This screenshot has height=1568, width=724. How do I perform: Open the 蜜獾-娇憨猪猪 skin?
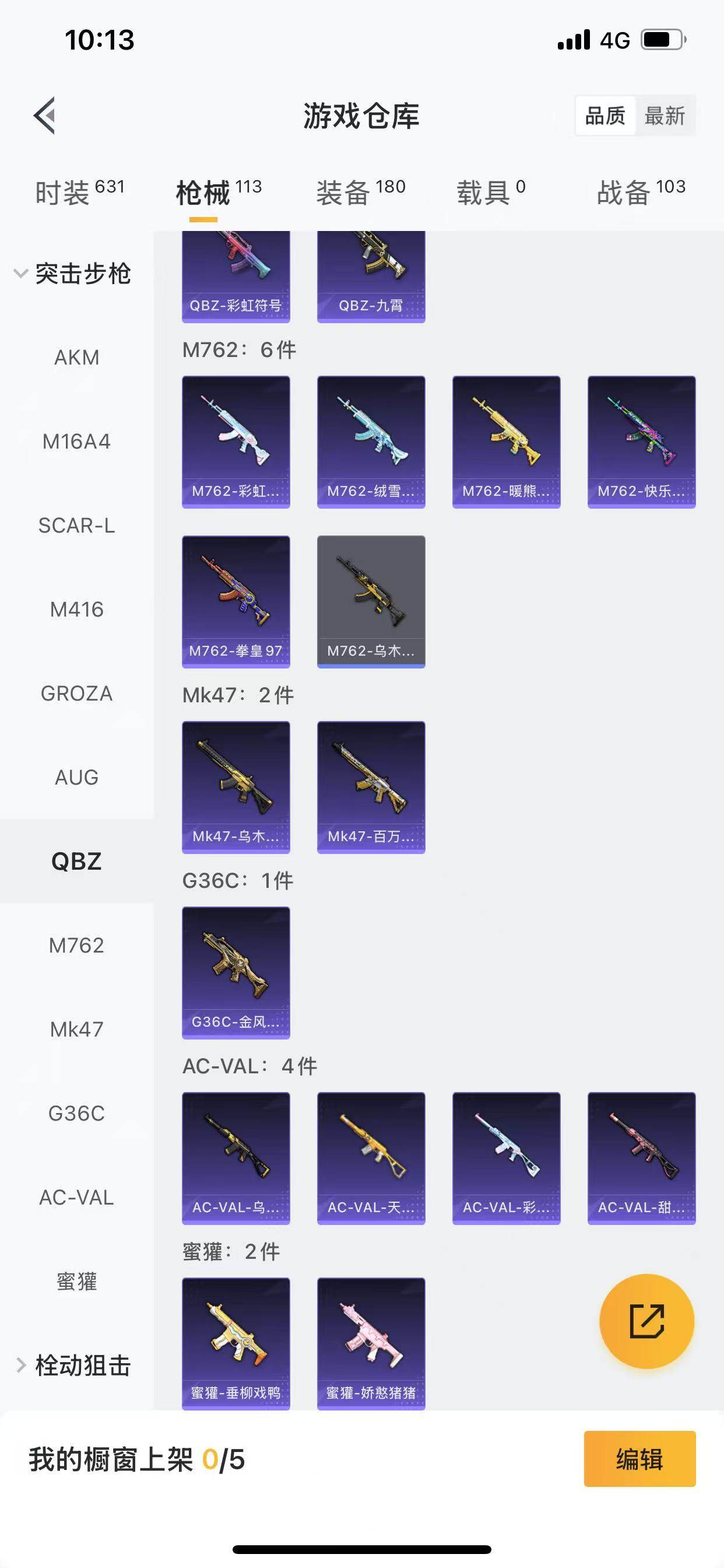click(x=371, y=1343)
